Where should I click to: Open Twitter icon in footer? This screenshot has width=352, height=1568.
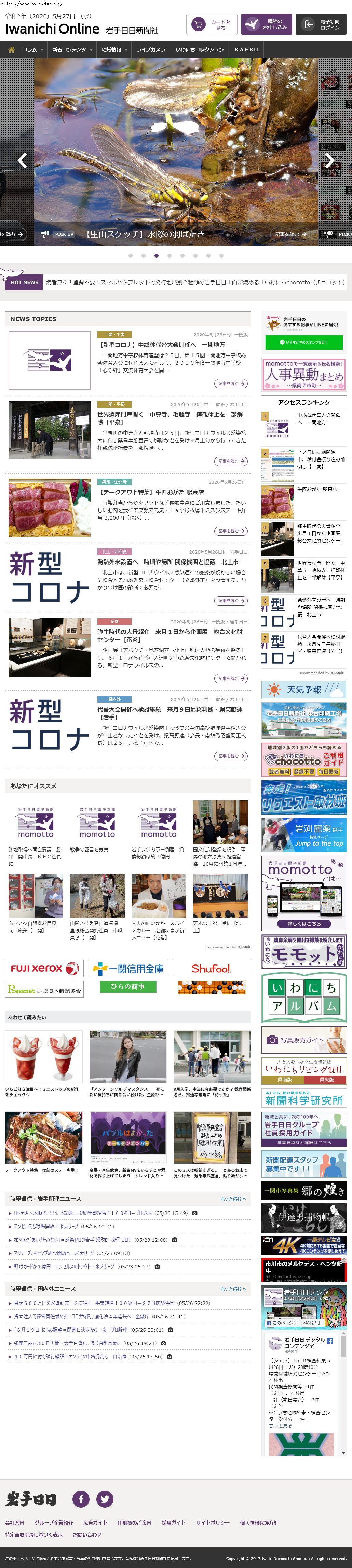(105, 1499)
